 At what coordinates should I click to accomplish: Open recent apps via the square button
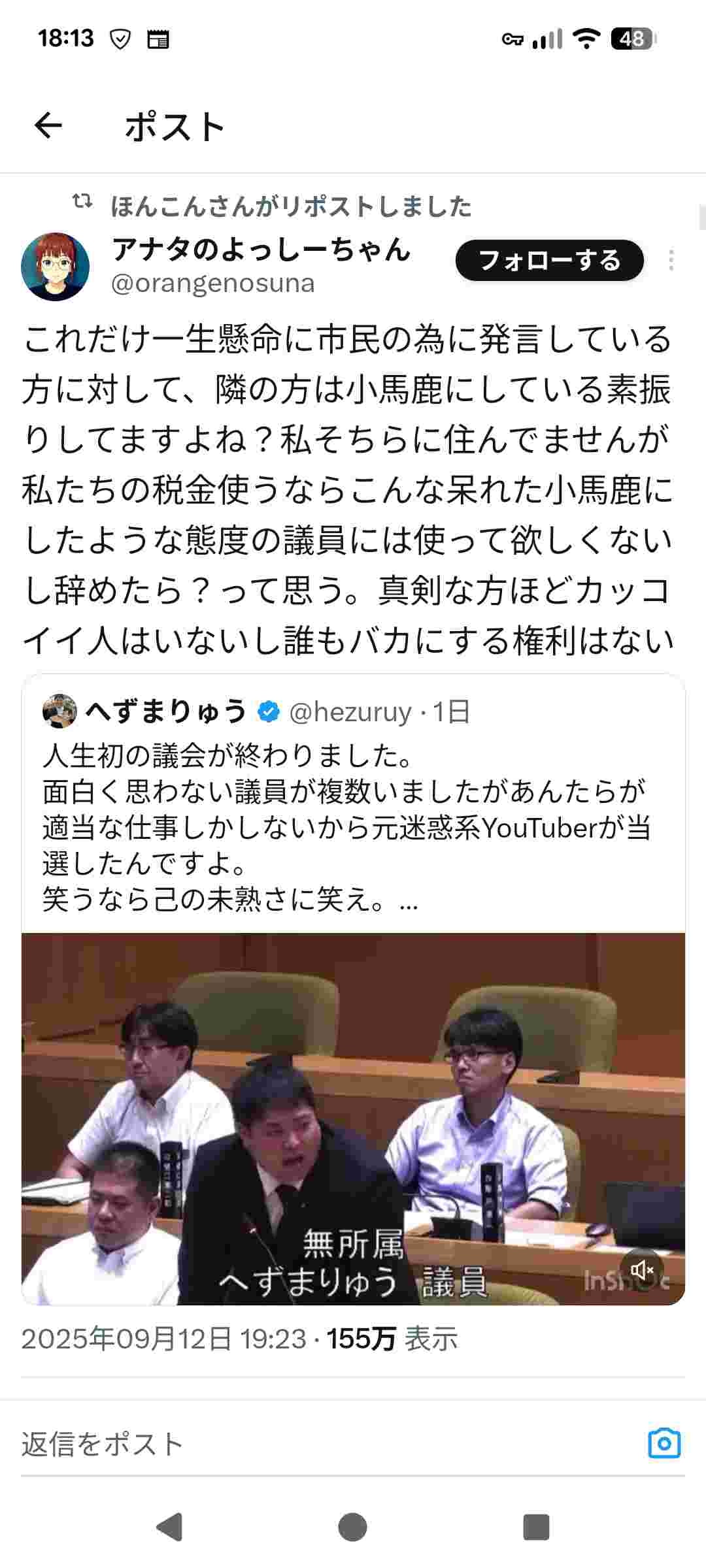tap(536, 1527)
